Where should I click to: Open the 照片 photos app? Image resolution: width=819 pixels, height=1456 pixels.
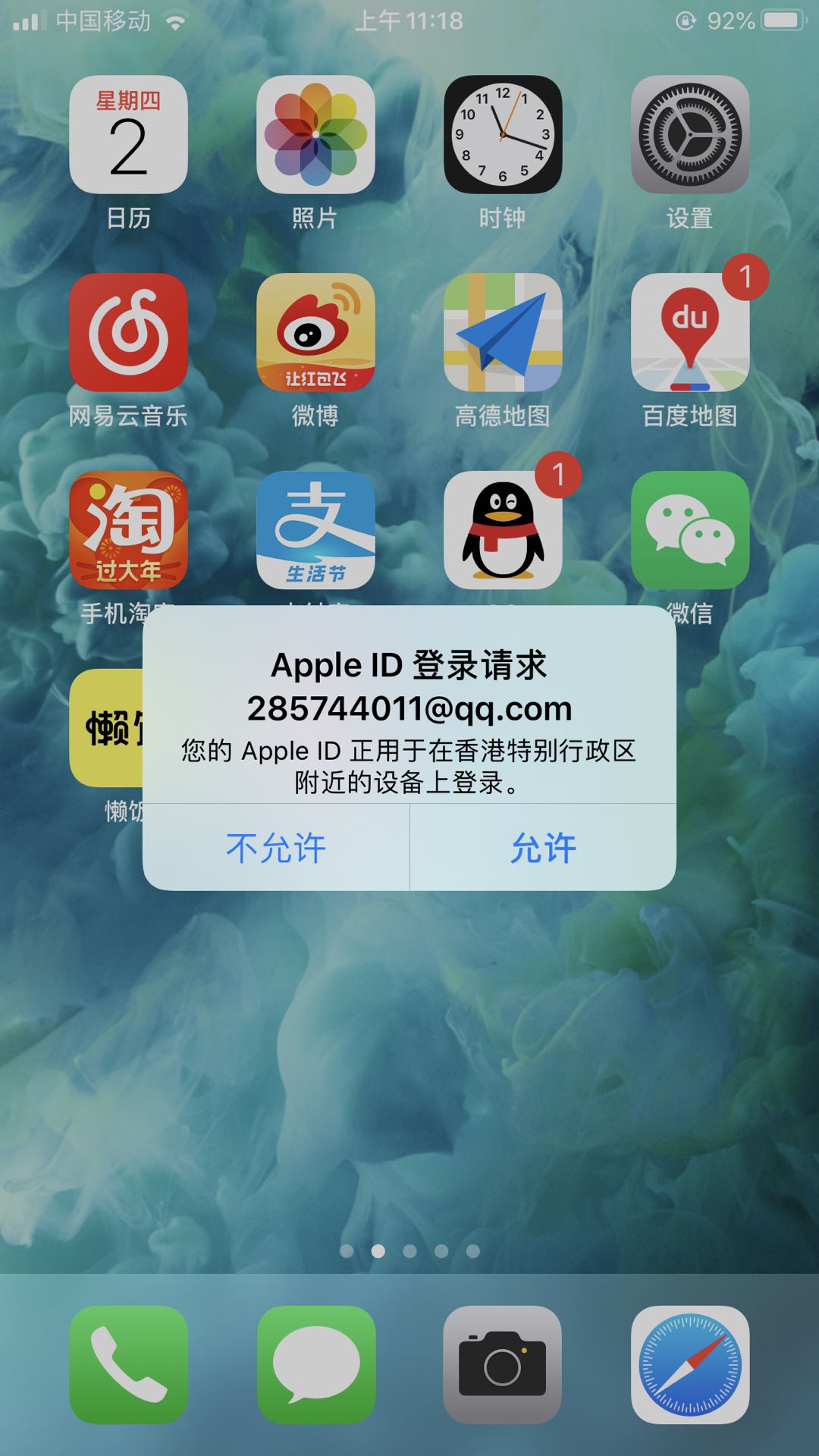[x=315, y=134]
